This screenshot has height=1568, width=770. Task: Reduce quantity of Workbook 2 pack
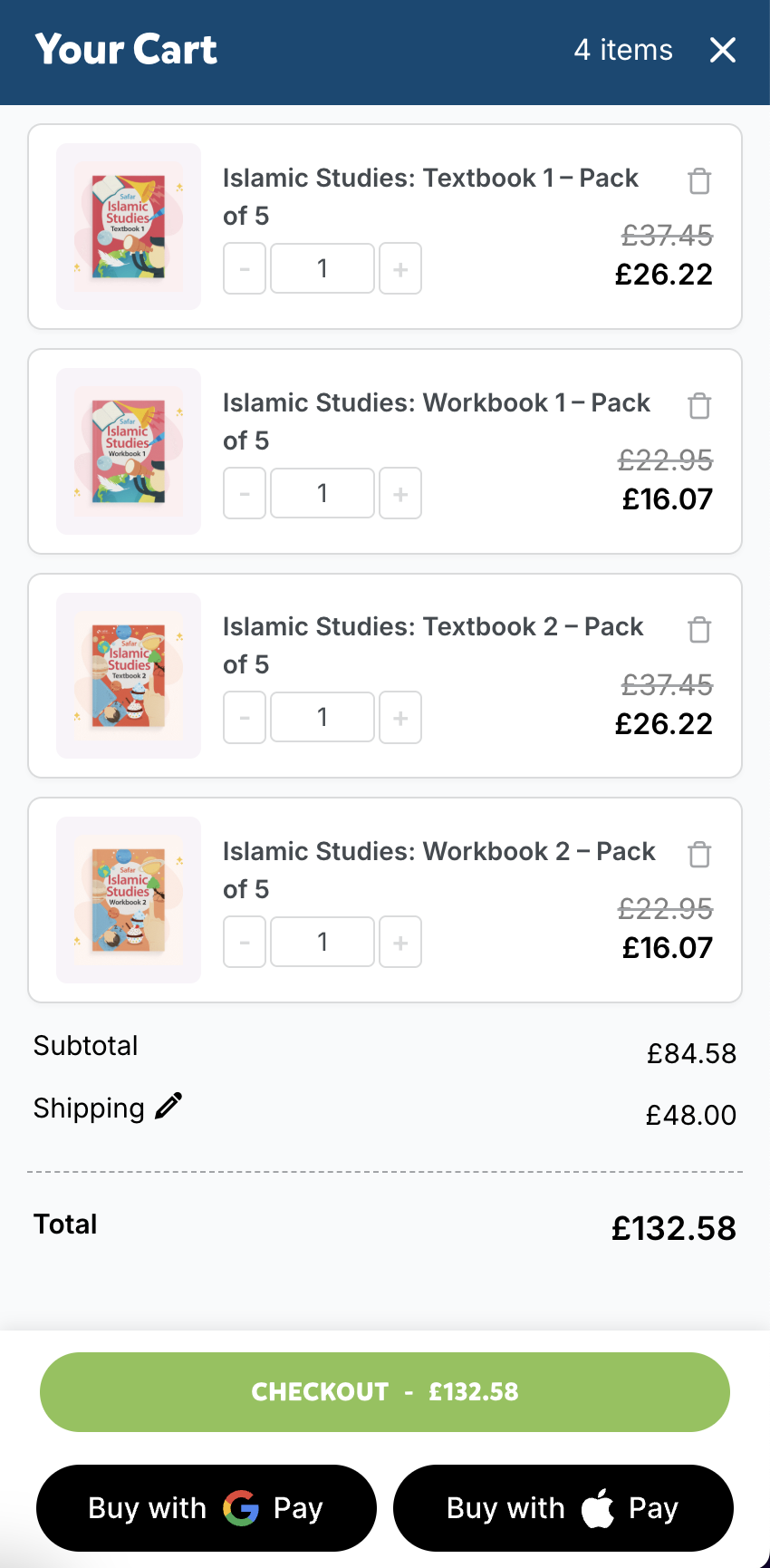[245, 943]
